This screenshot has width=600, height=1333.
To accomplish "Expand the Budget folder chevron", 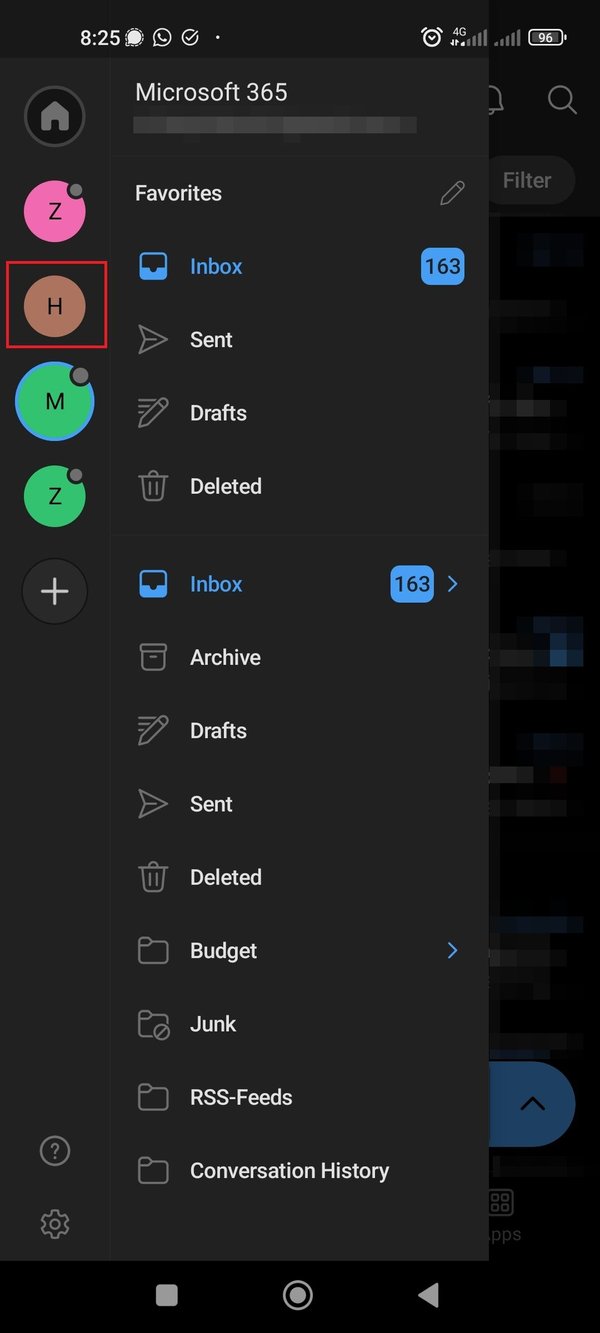I will [453, 950].
